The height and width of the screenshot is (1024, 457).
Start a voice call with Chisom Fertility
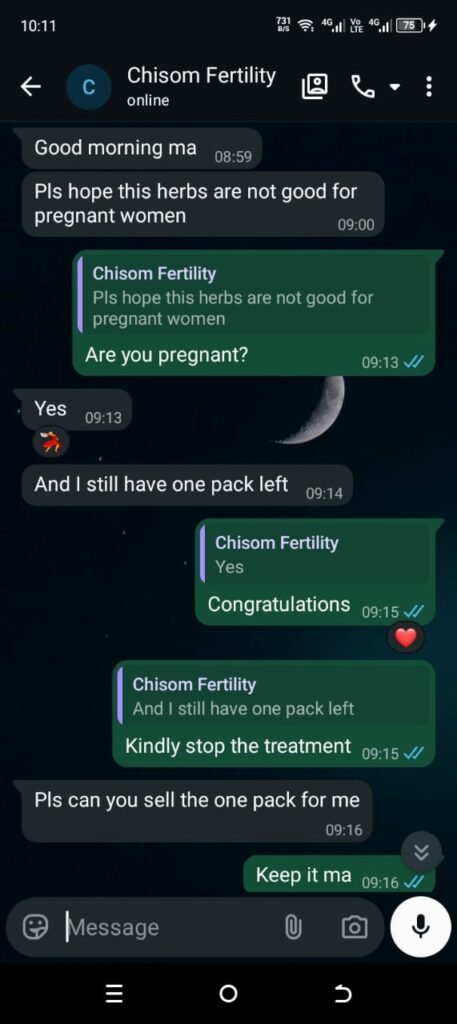coord(363,86)
